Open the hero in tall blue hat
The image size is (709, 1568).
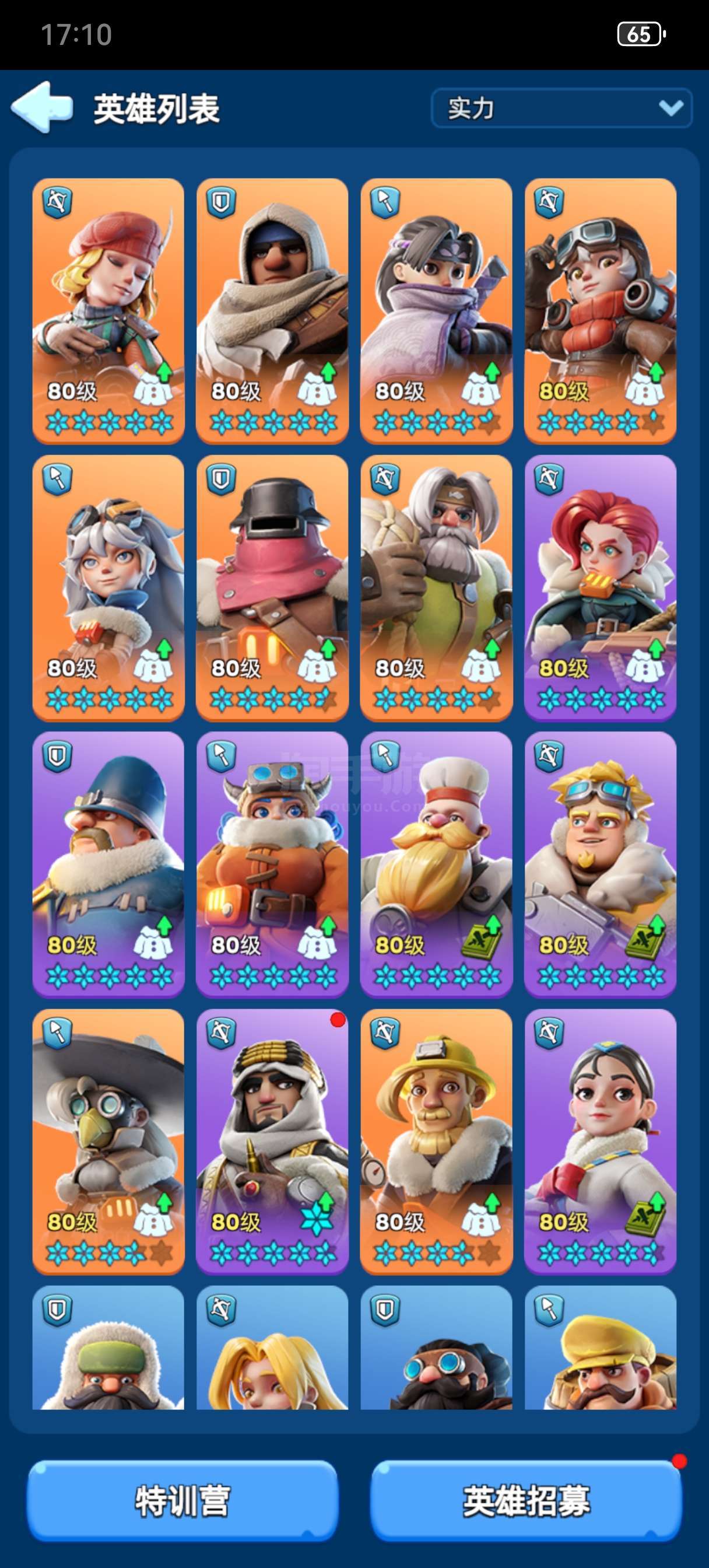click(108, 865)
